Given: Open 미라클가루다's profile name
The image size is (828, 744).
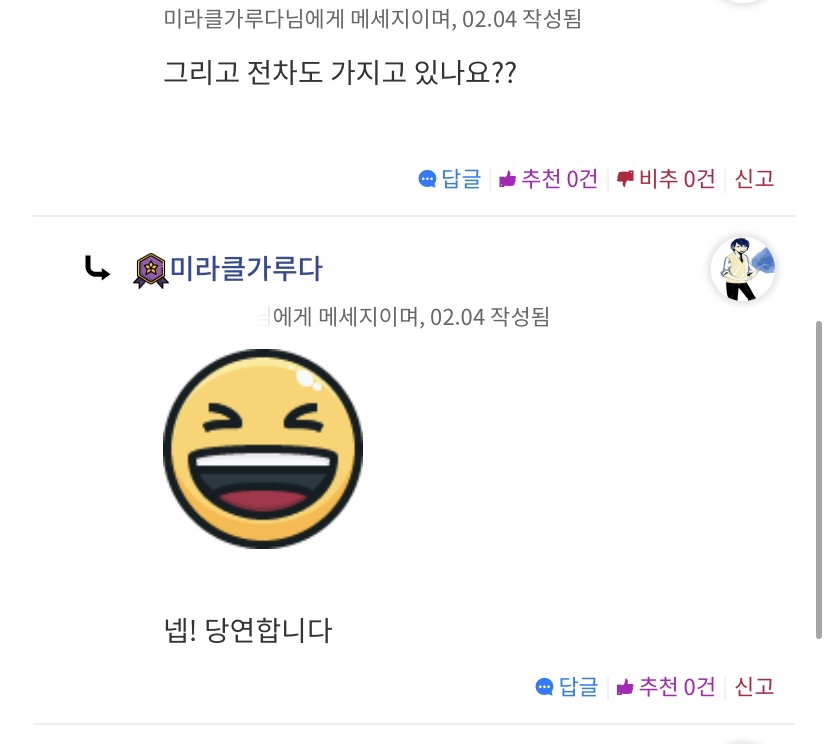Looking at the screenshot, I should pos(245,268).
